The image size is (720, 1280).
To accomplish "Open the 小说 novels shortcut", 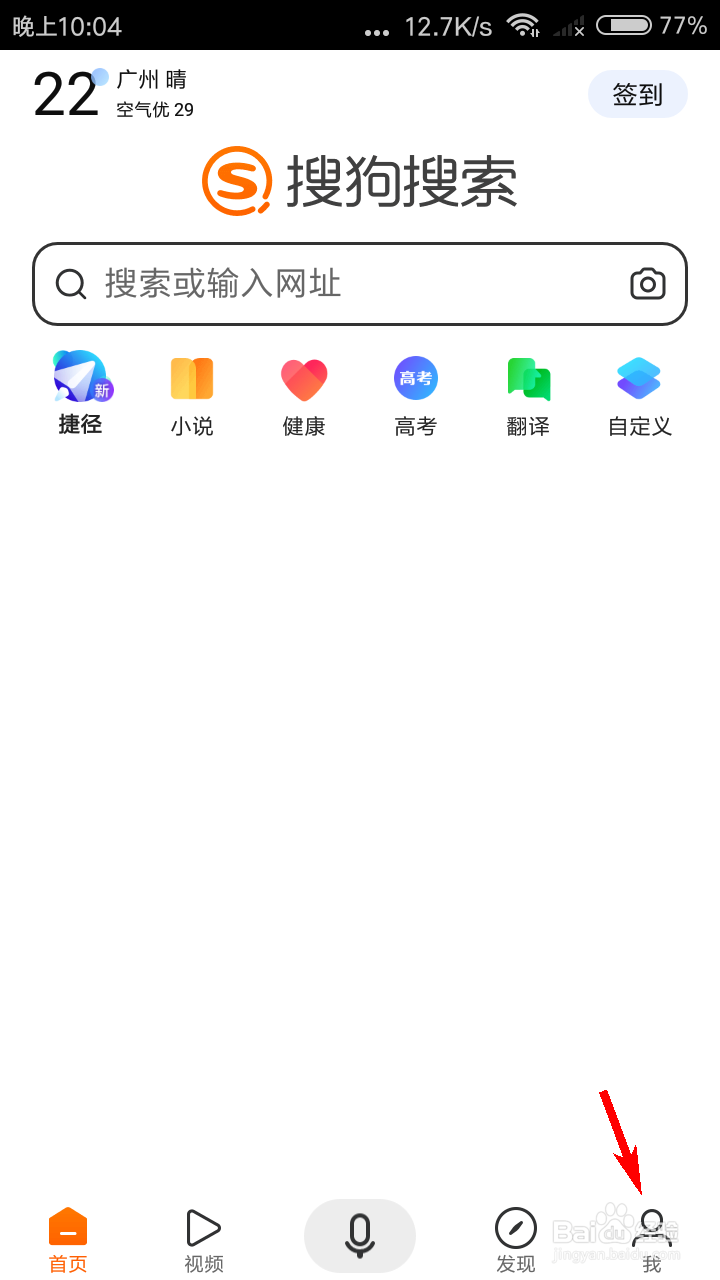I will pos(192,396).
